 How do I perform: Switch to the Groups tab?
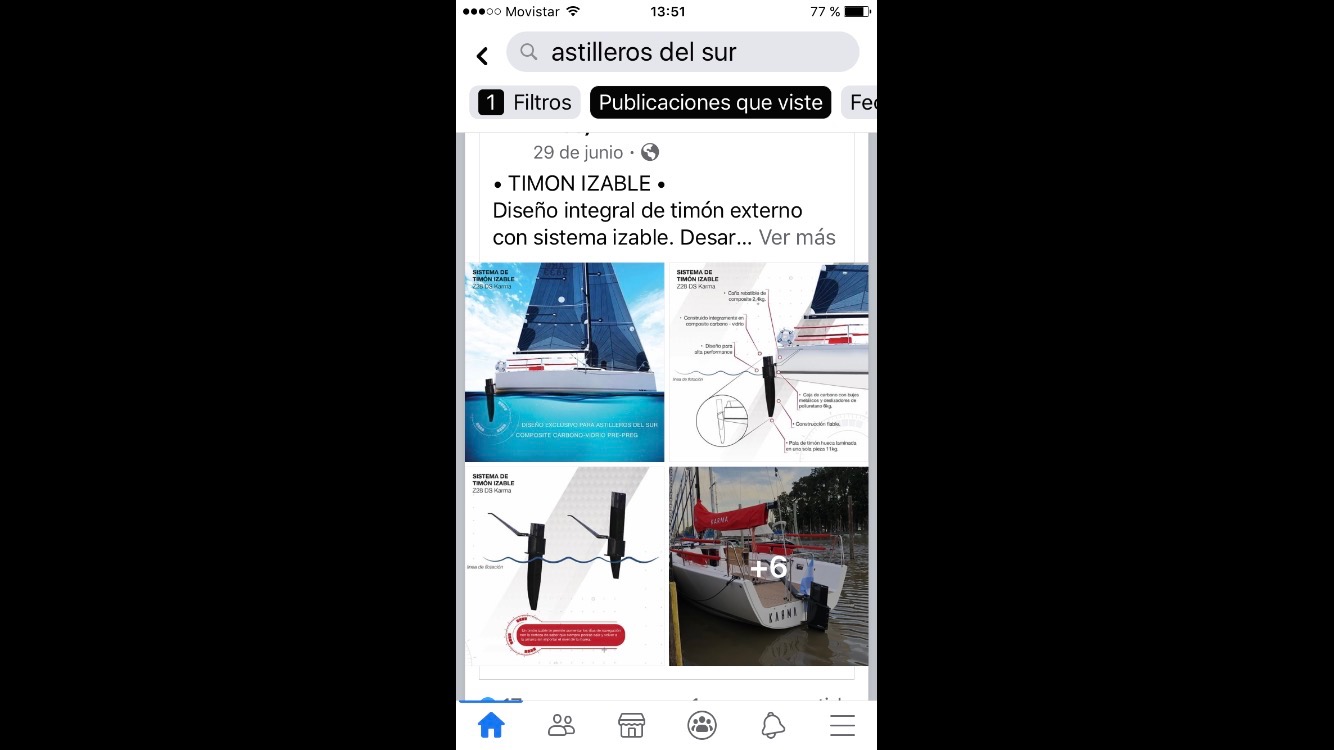[702, 725]
